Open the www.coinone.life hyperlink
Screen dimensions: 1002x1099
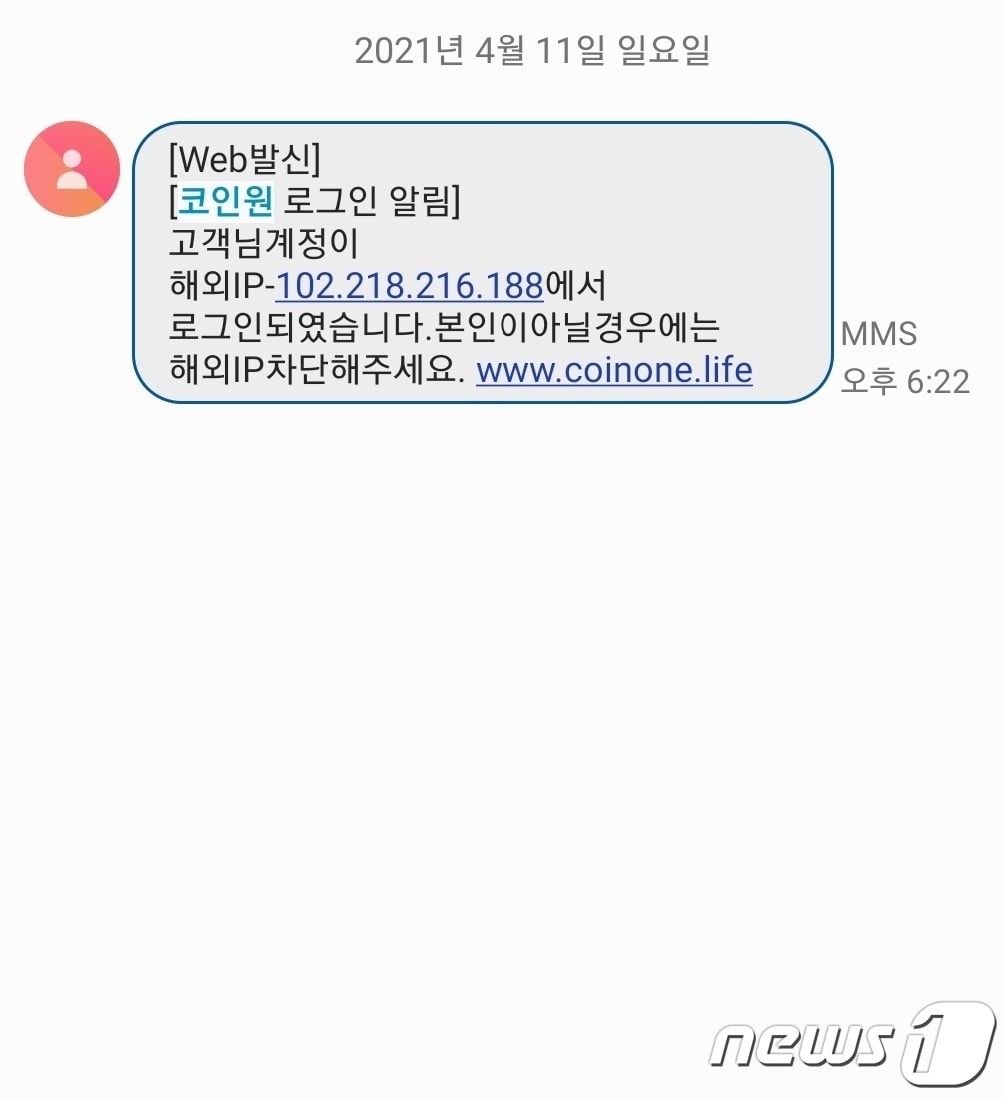click(x=614, y=369)
